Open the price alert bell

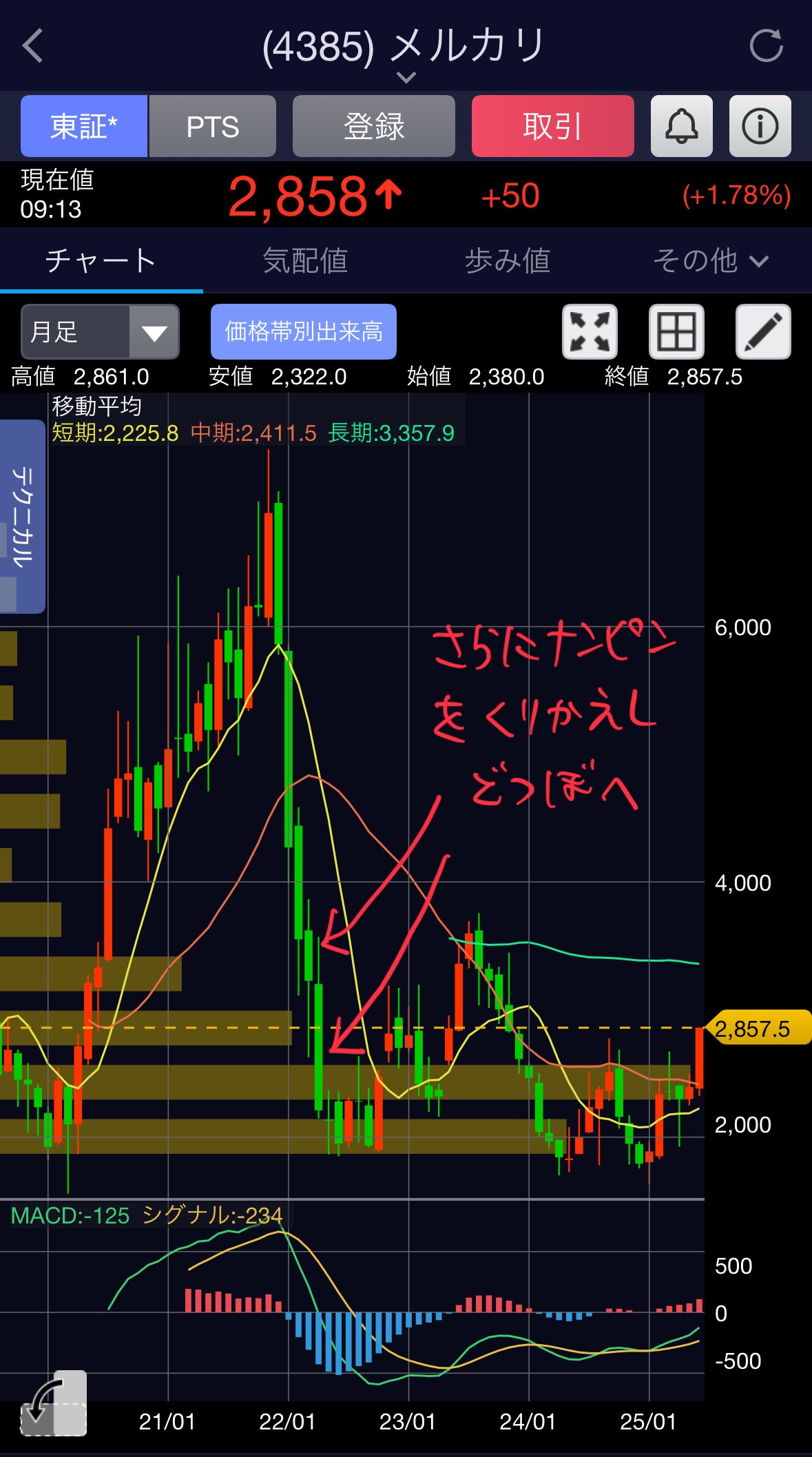(682, 126)
